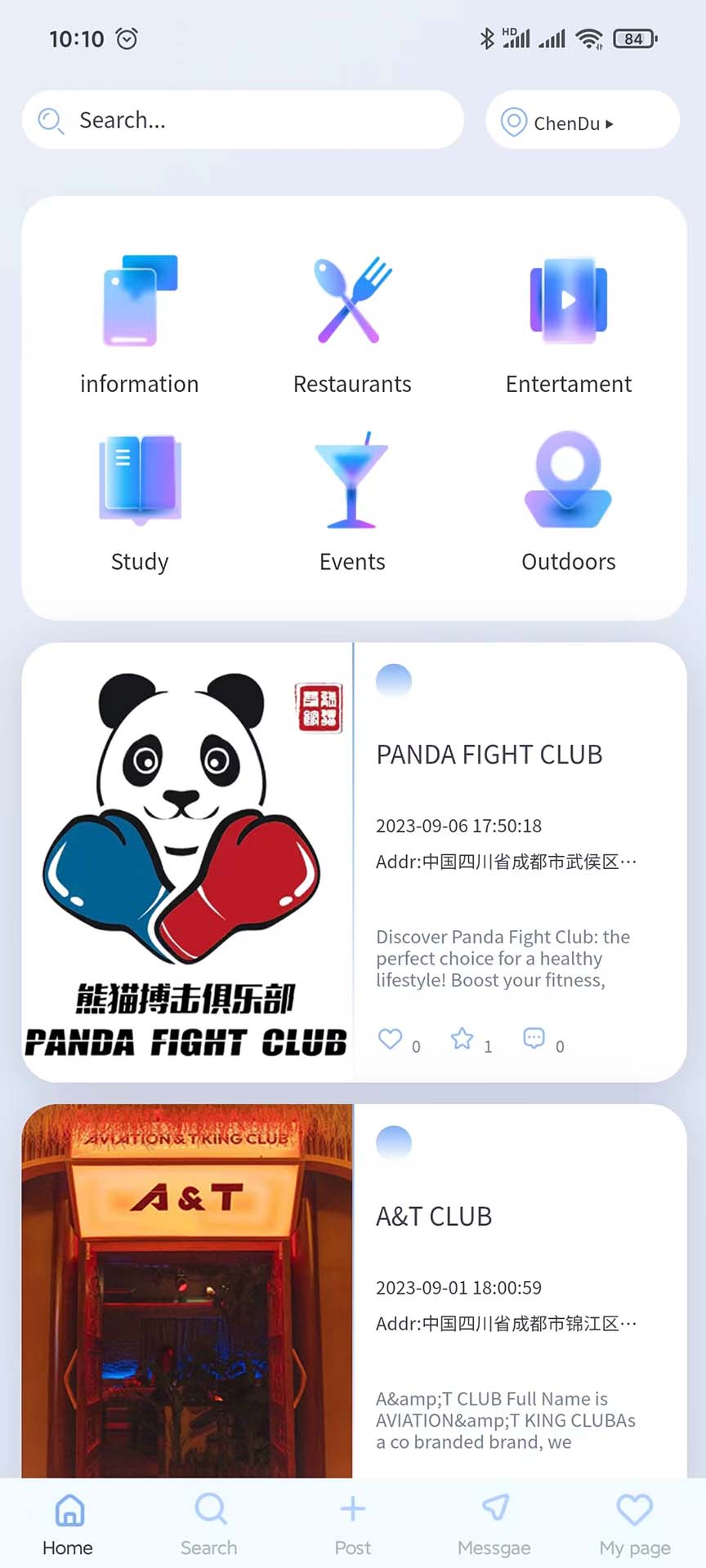Switch to the Search tab

(x=210, y=1524)
